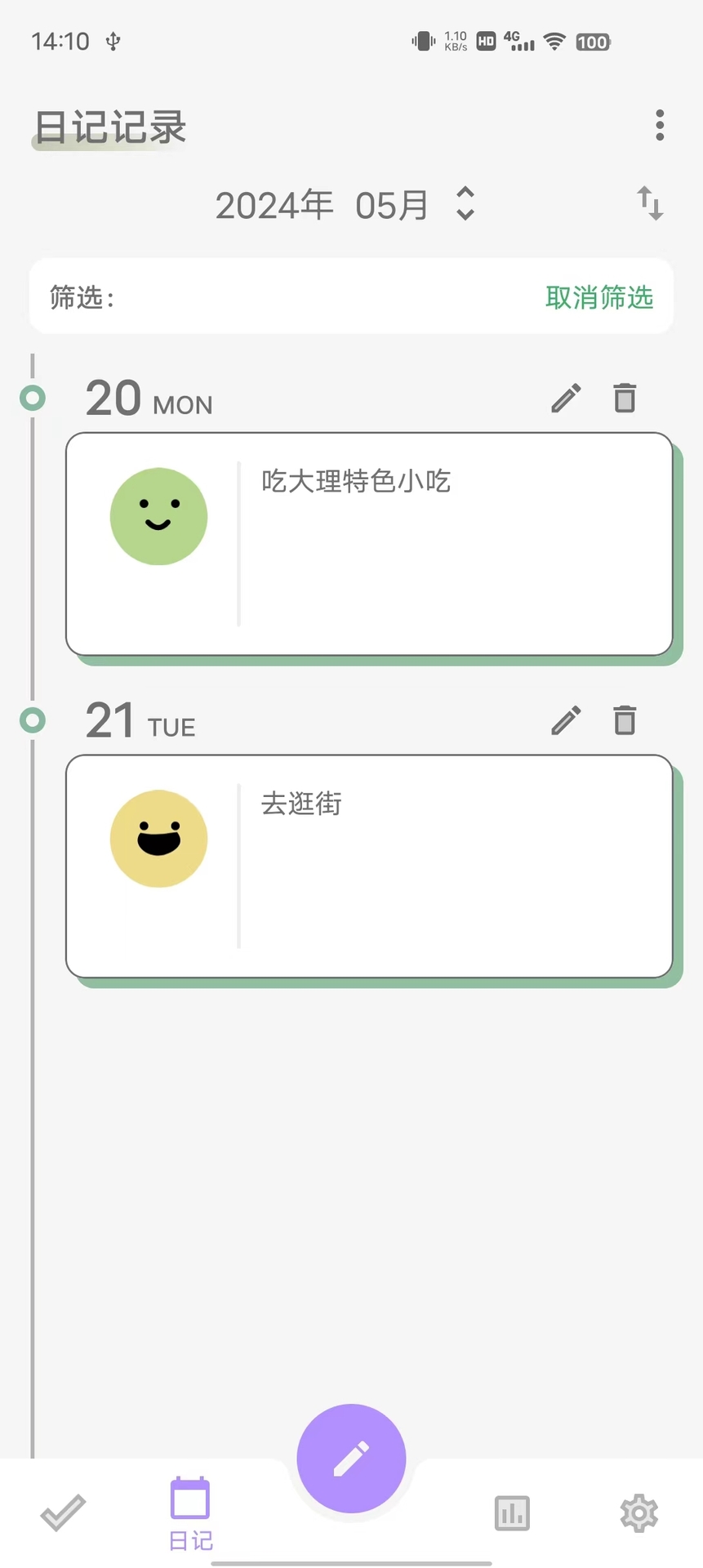Screen dimensions: 703x1568
Task: Select the 日记 tab
Action: click(x=190, y=1513)
